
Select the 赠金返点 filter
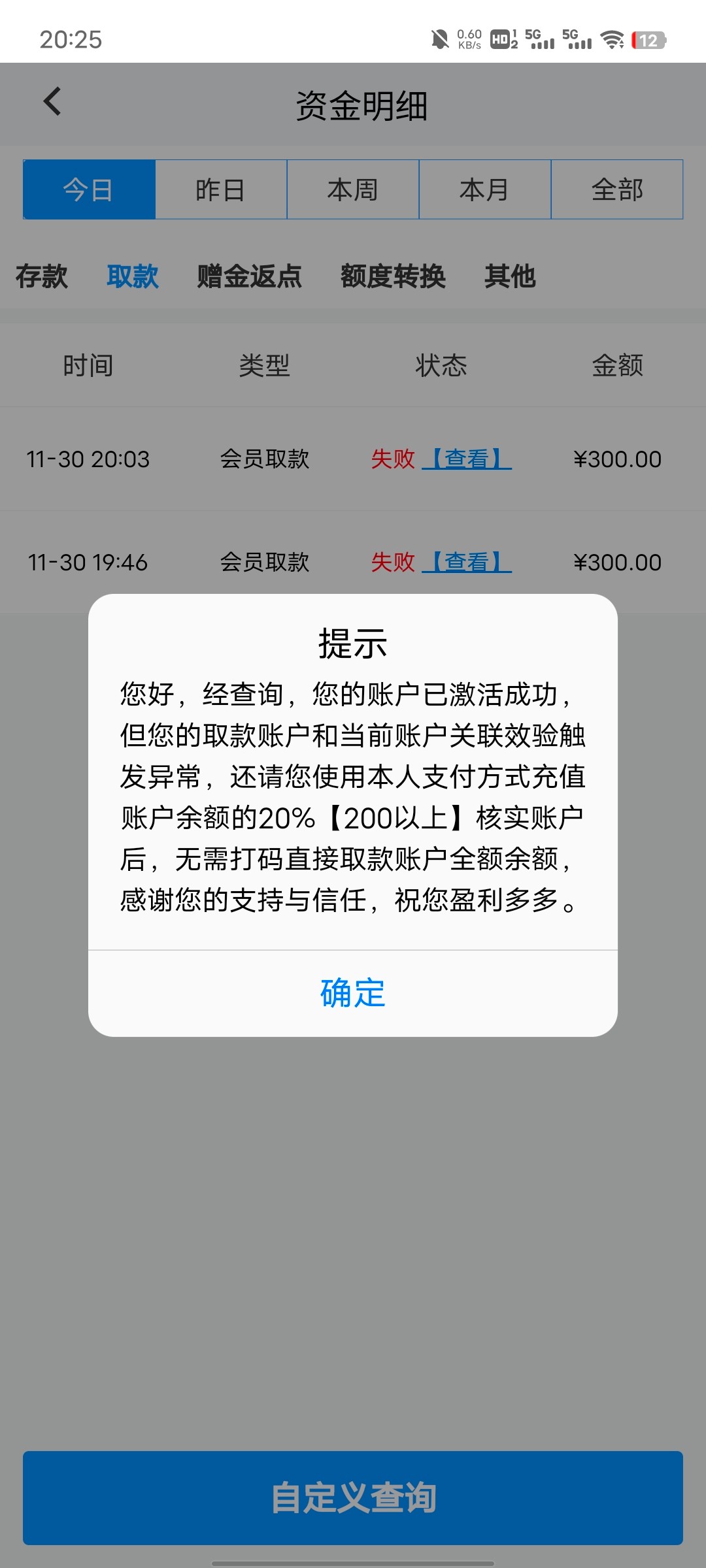point(247,277)
